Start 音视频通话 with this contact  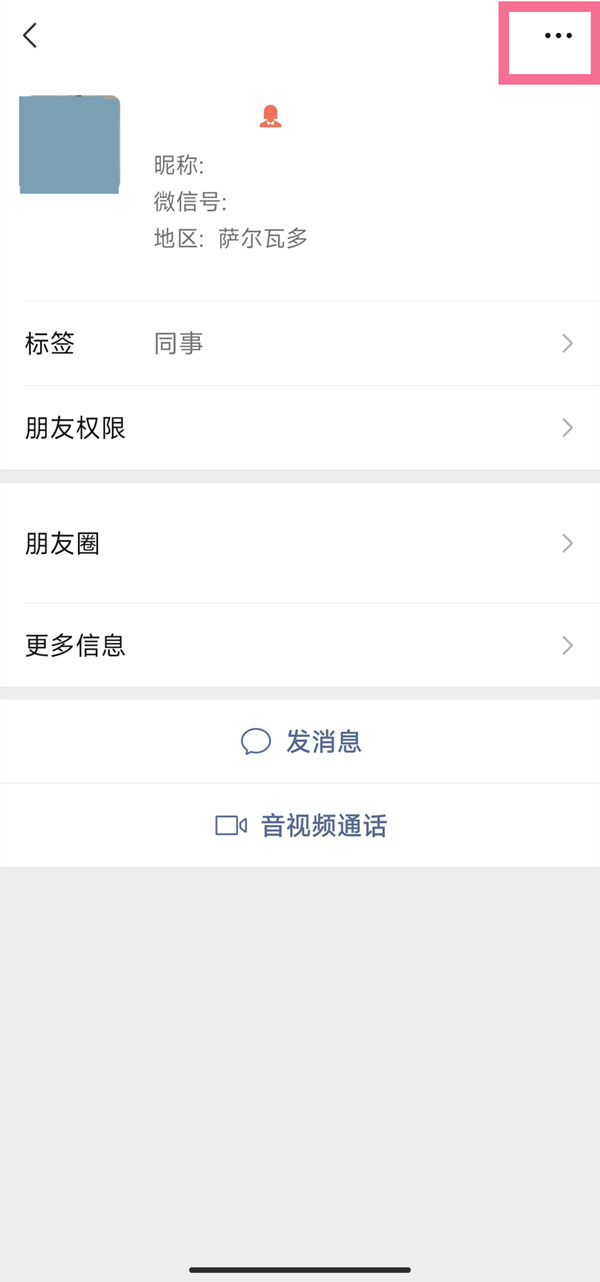coord(301,826)
